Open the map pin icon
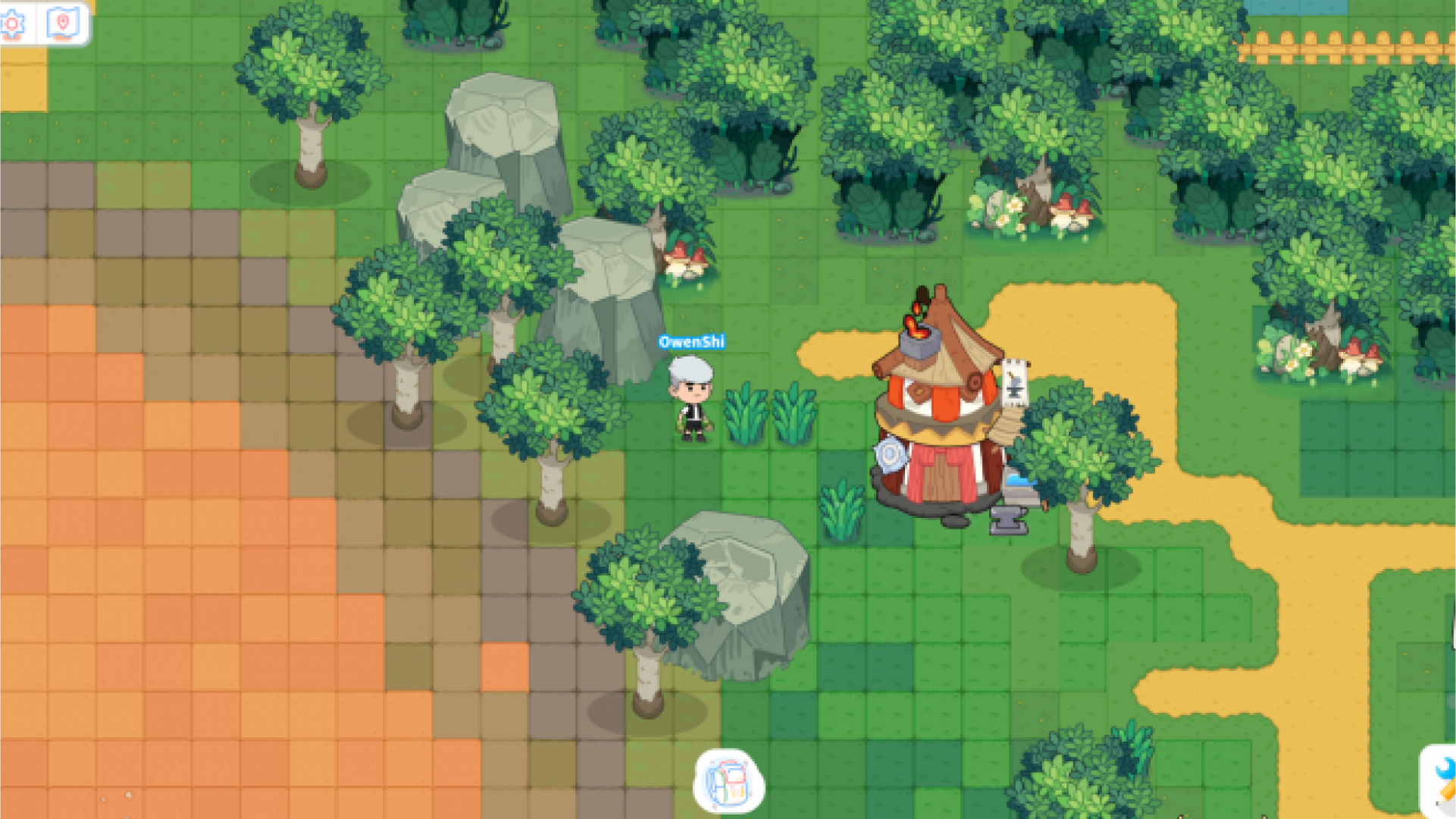The height and width of the screenshot is (819, 1456). coord(63,24)
